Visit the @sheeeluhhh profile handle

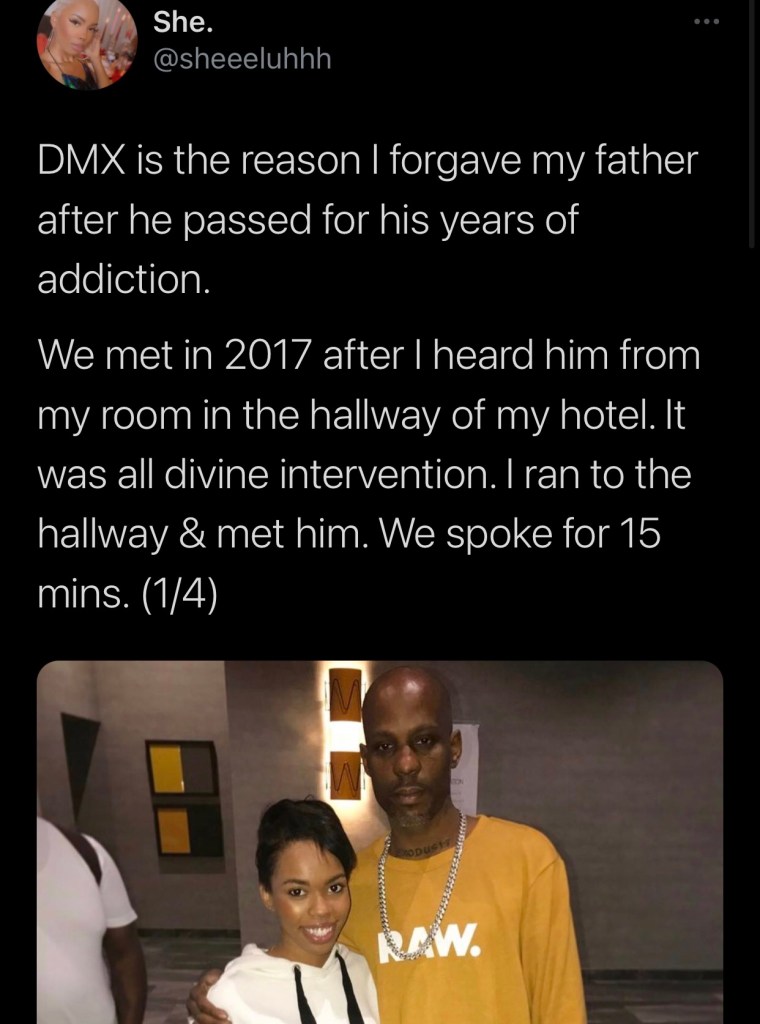pos(241,60)
